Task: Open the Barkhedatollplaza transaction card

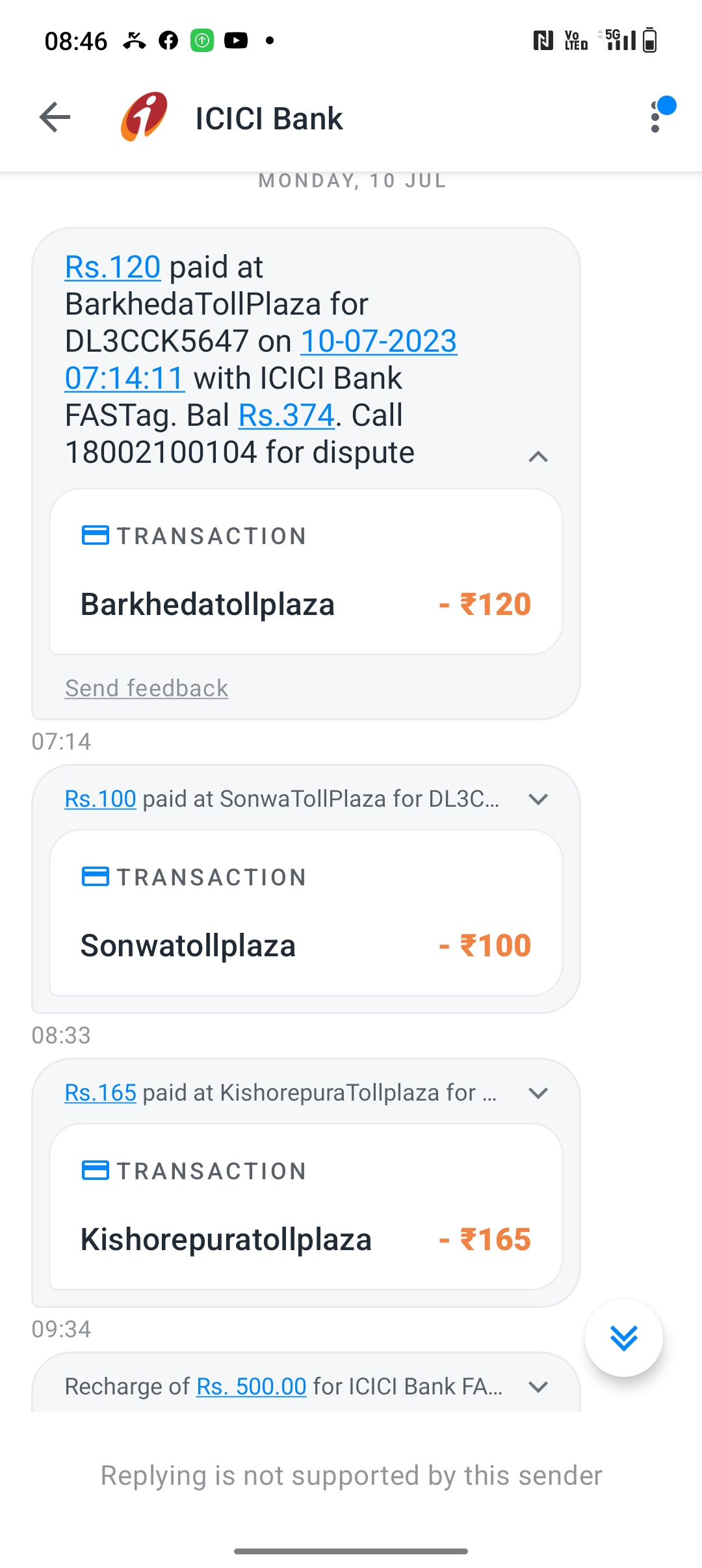Action: 306,572
